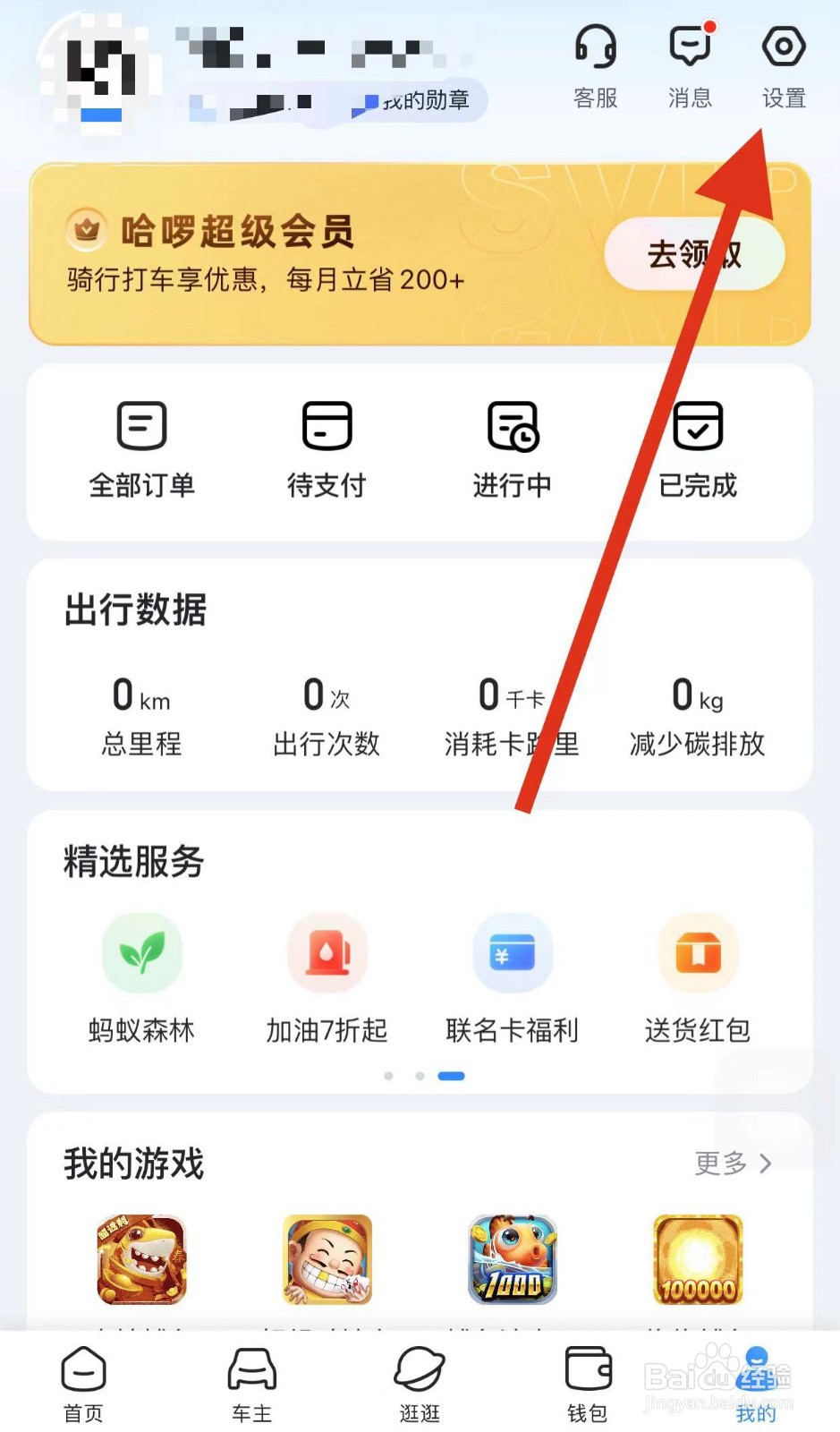Open 待支付 pending payment orders
This screenshot has width=840, height=1432.
(x=326, y=447)
